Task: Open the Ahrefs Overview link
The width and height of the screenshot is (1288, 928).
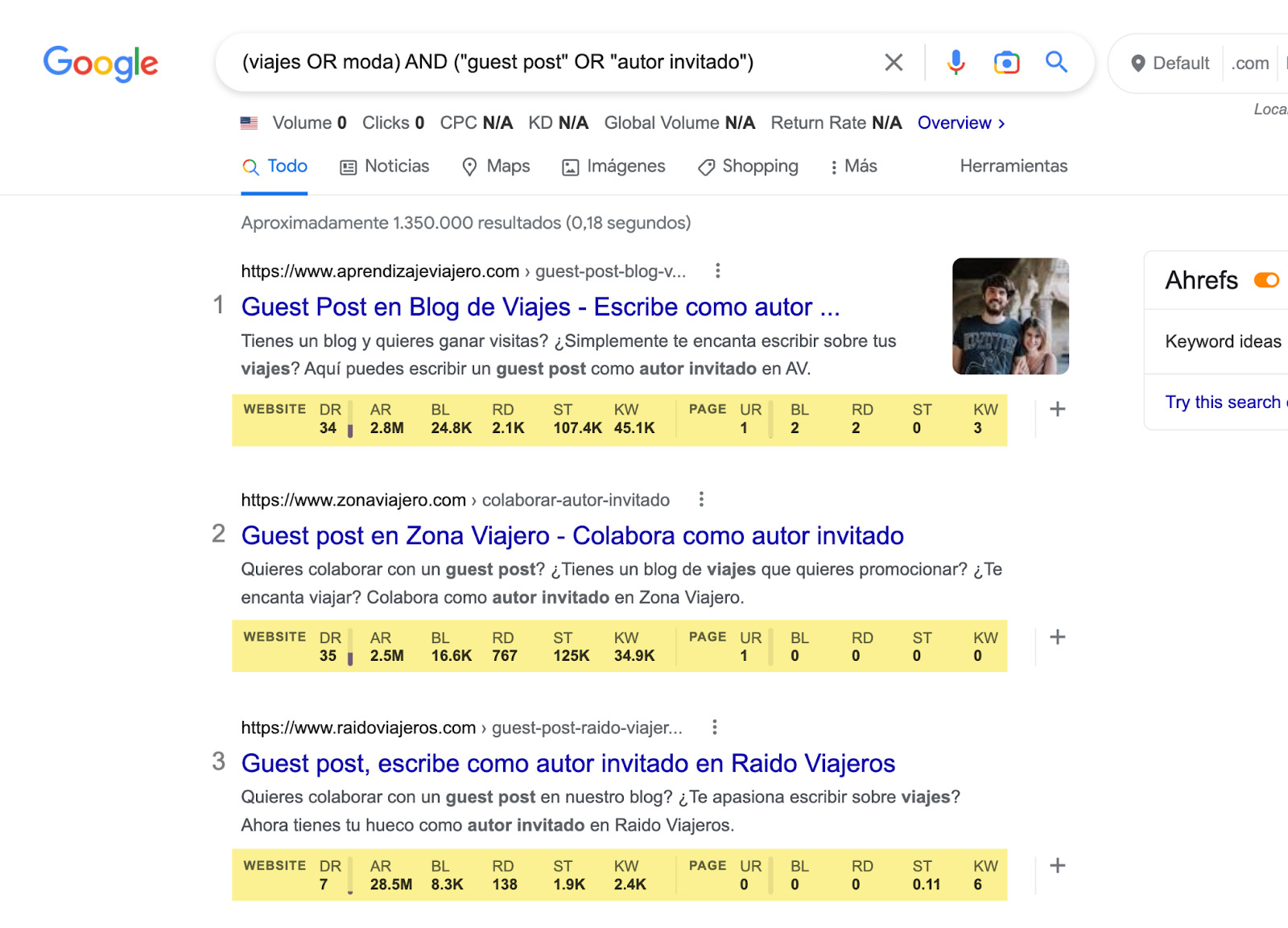Action: pos(961,123)
